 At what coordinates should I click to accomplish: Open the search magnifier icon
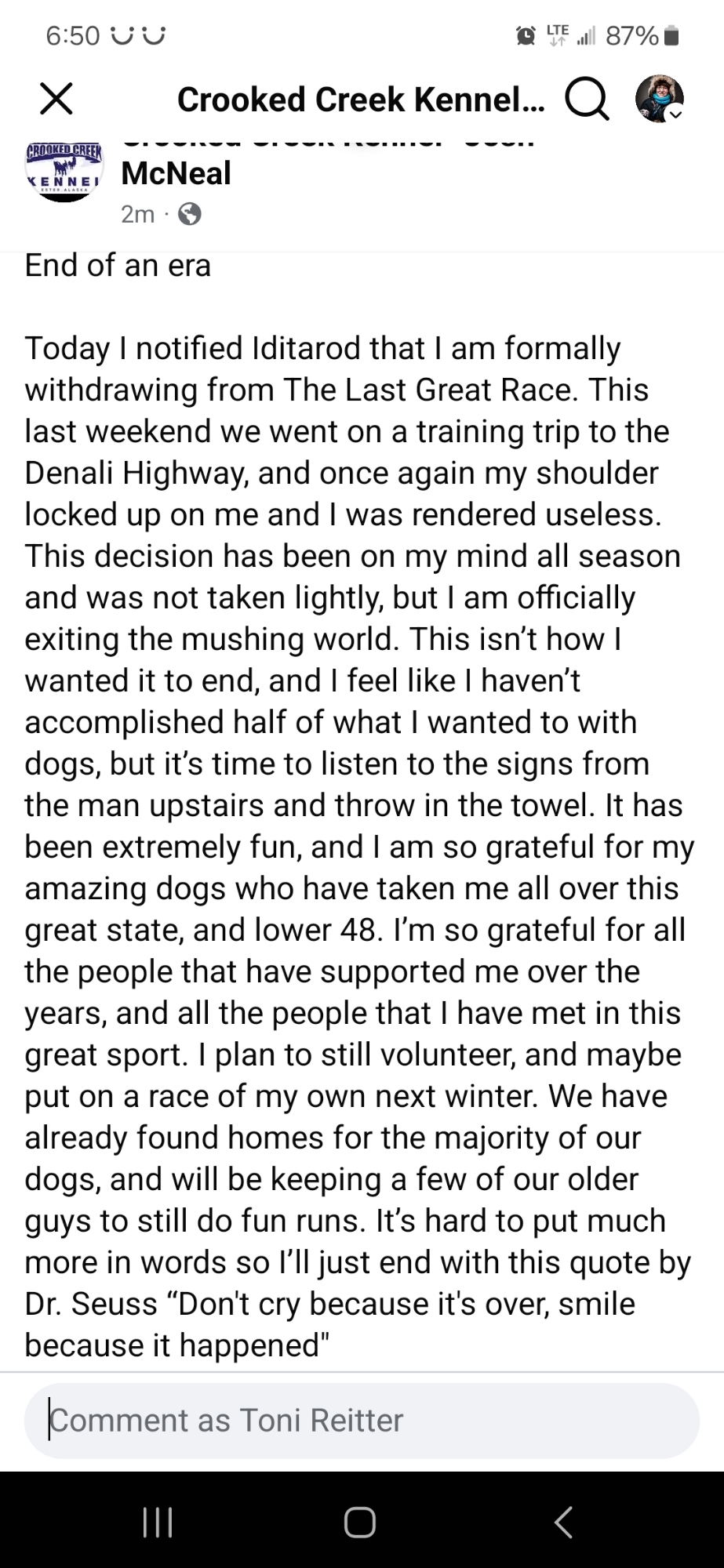click(x=588, y=100)
